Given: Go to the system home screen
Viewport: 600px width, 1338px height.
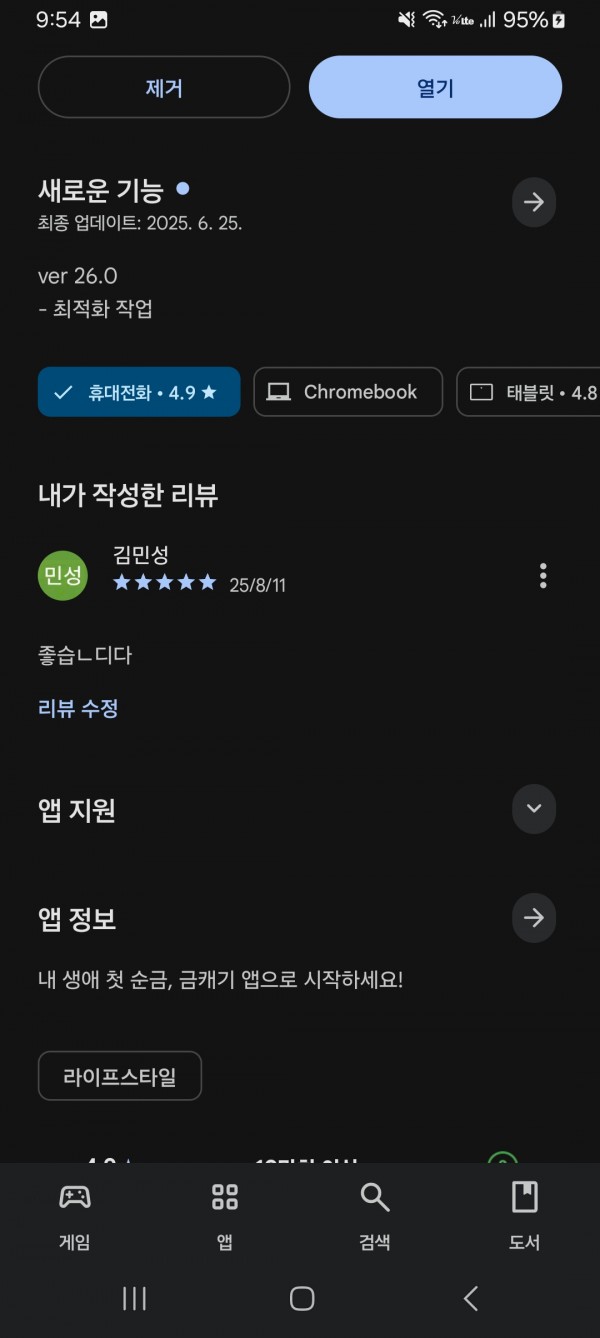Looking at the screenshot, I should tap(301, 1298).
